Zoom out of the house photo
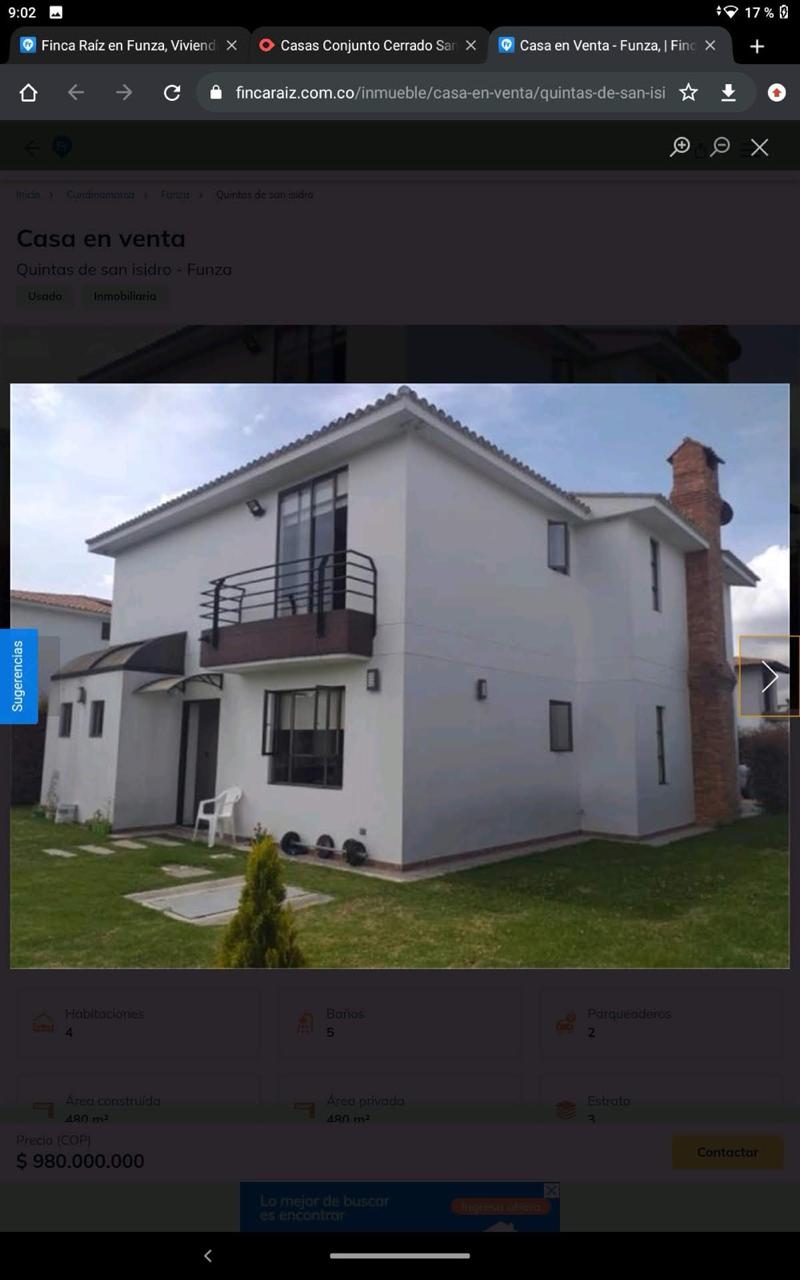 pos(720,147)
